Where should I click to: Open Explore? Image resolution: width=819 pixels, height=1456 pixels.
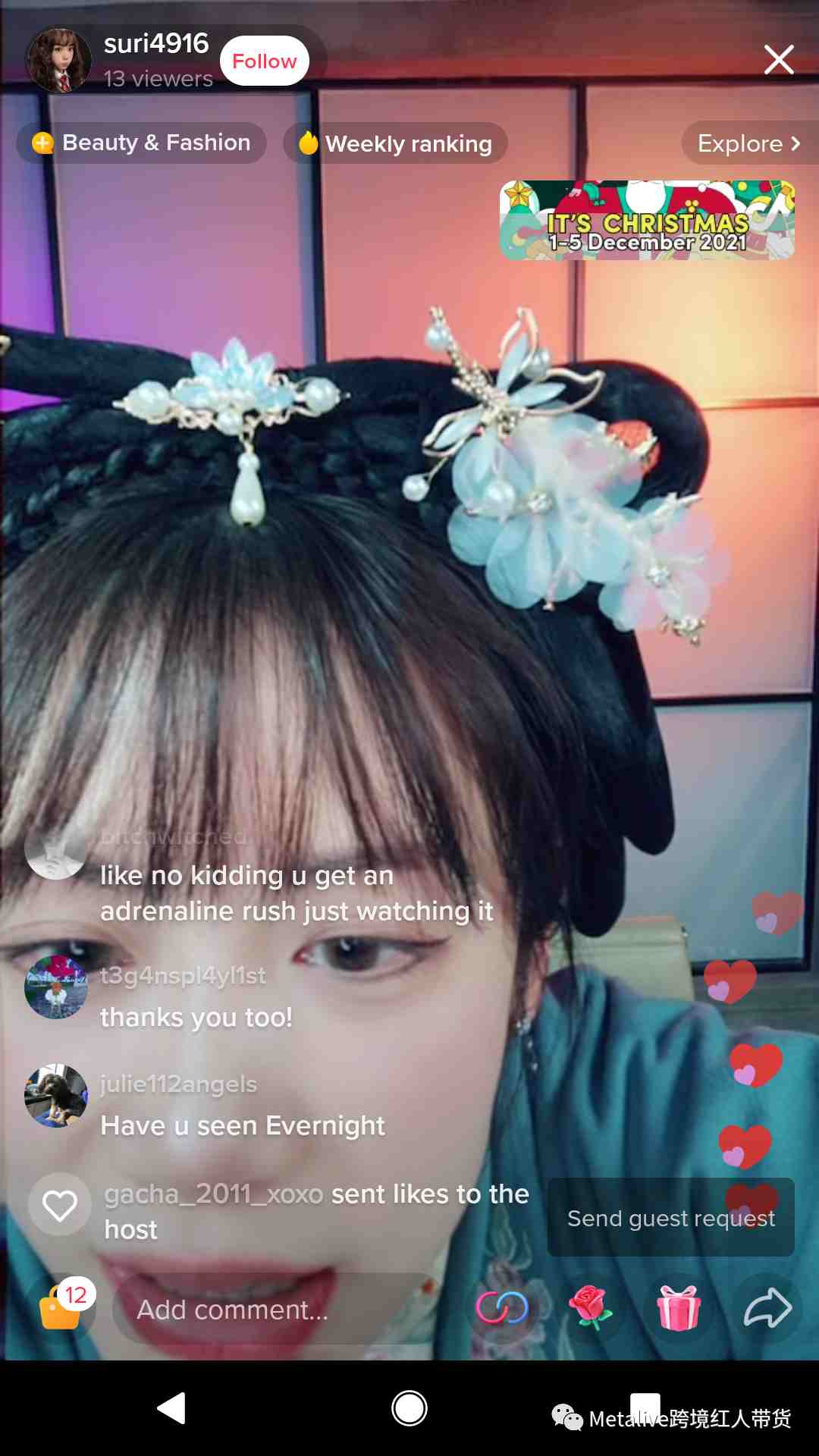click(x=748, y=143)
